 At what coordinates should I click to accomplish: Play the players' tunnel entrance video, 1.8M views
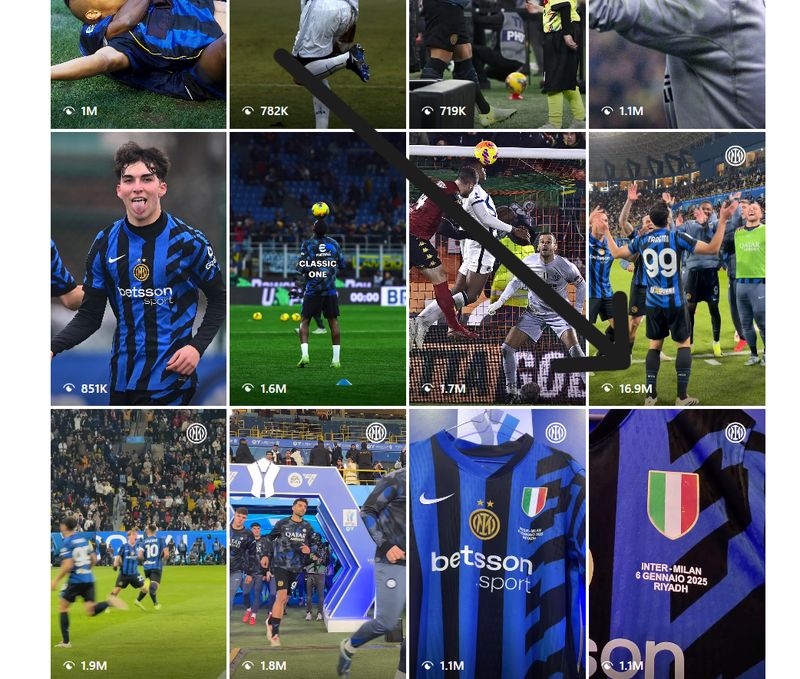[x=318, y=543]
